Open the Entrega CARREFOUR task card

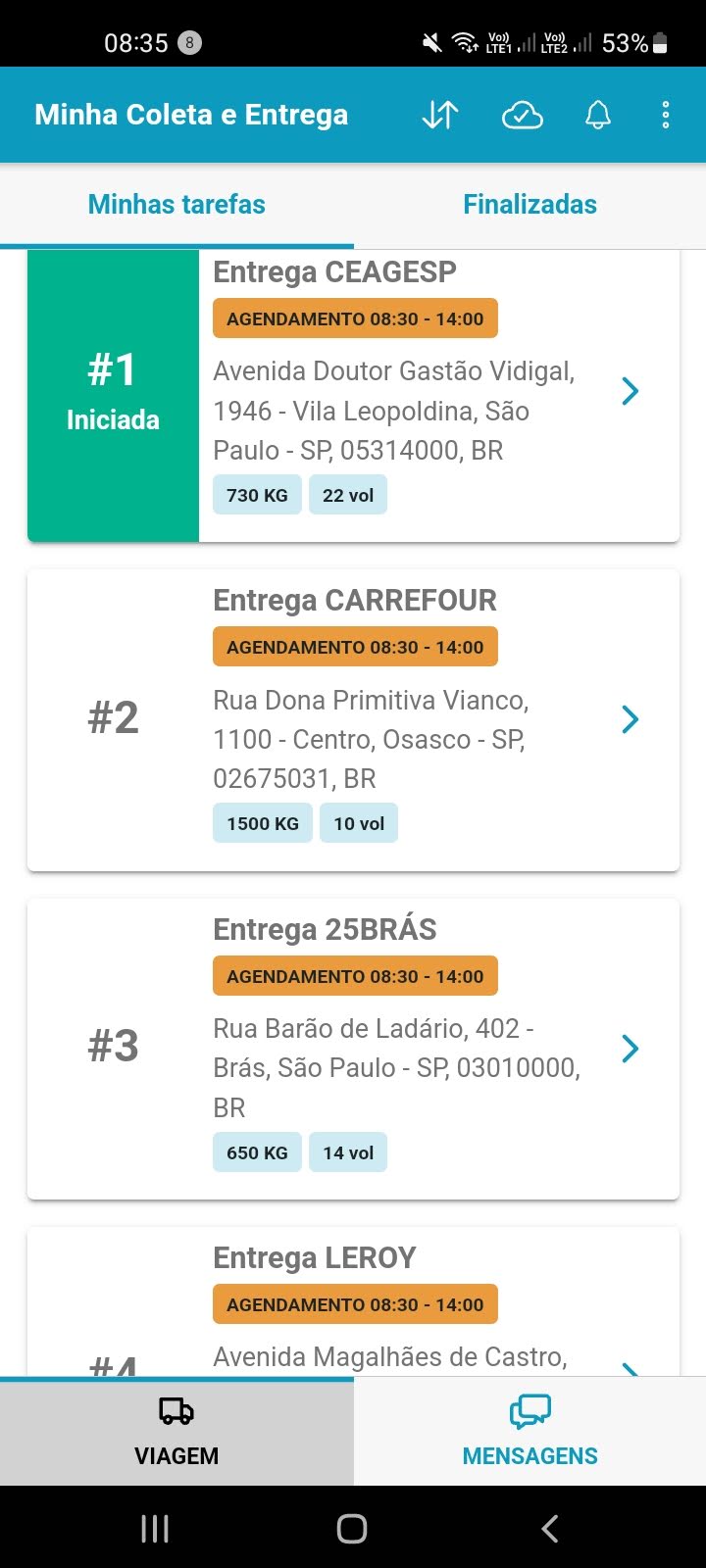[x=353, y=720]
